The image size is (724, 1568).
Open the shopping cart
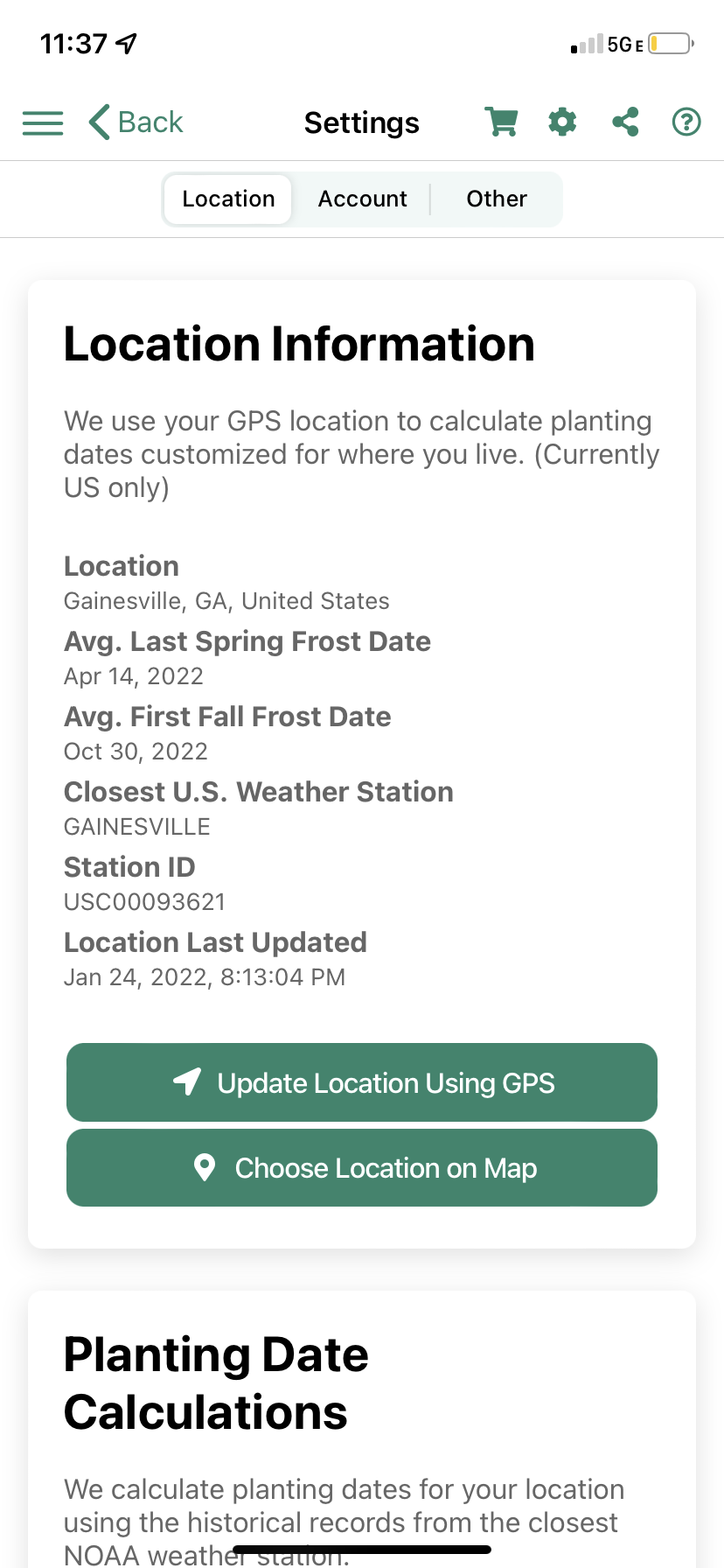point(501,122)
